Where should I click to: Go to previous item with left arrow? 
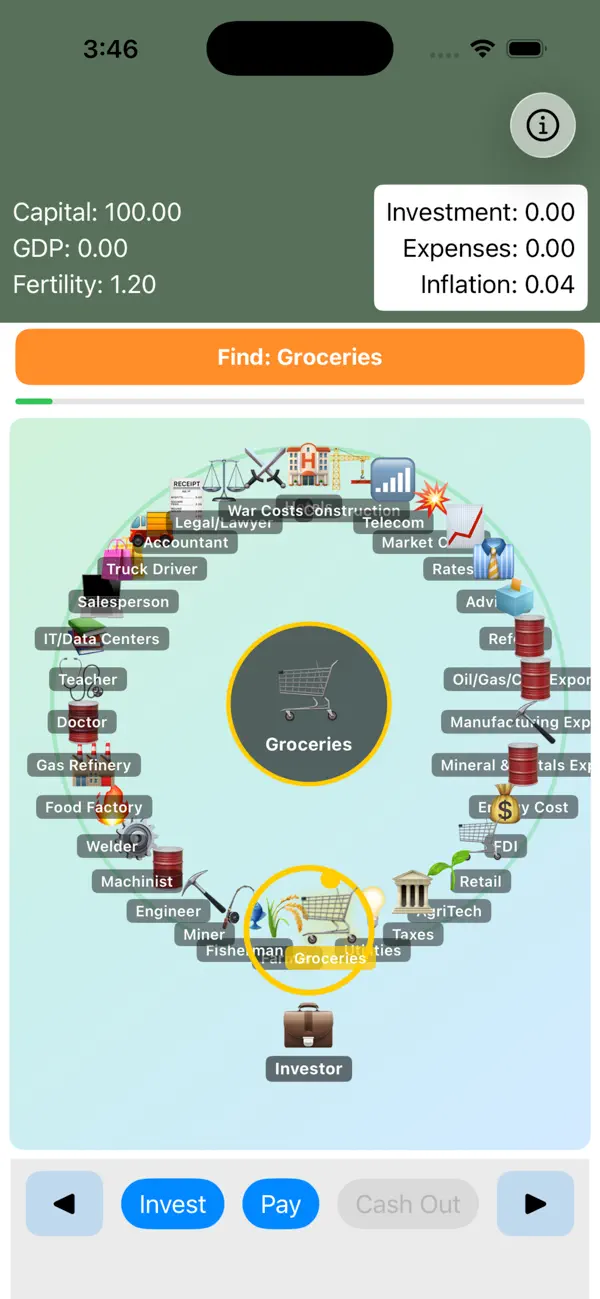pyautogui.click(x=64, y=1204)
